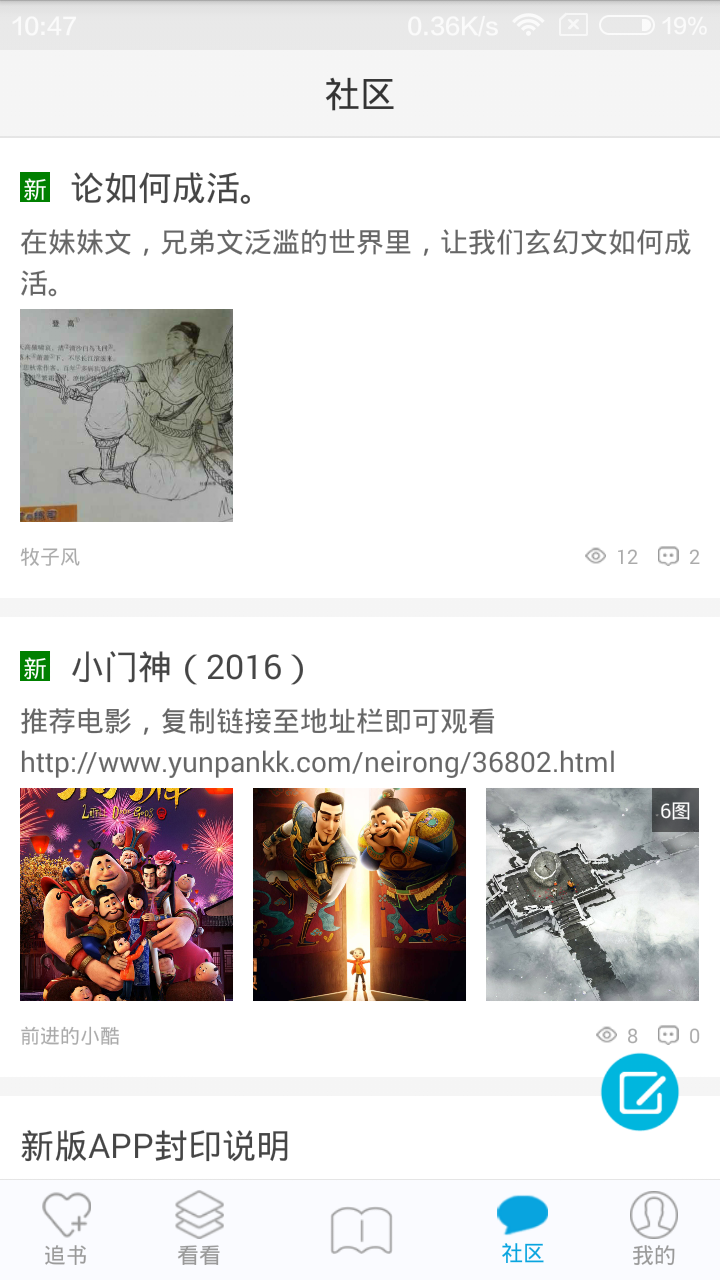Switch to the 社区 tab
The image size is (720, 1280).
[x=521, y=1230]
